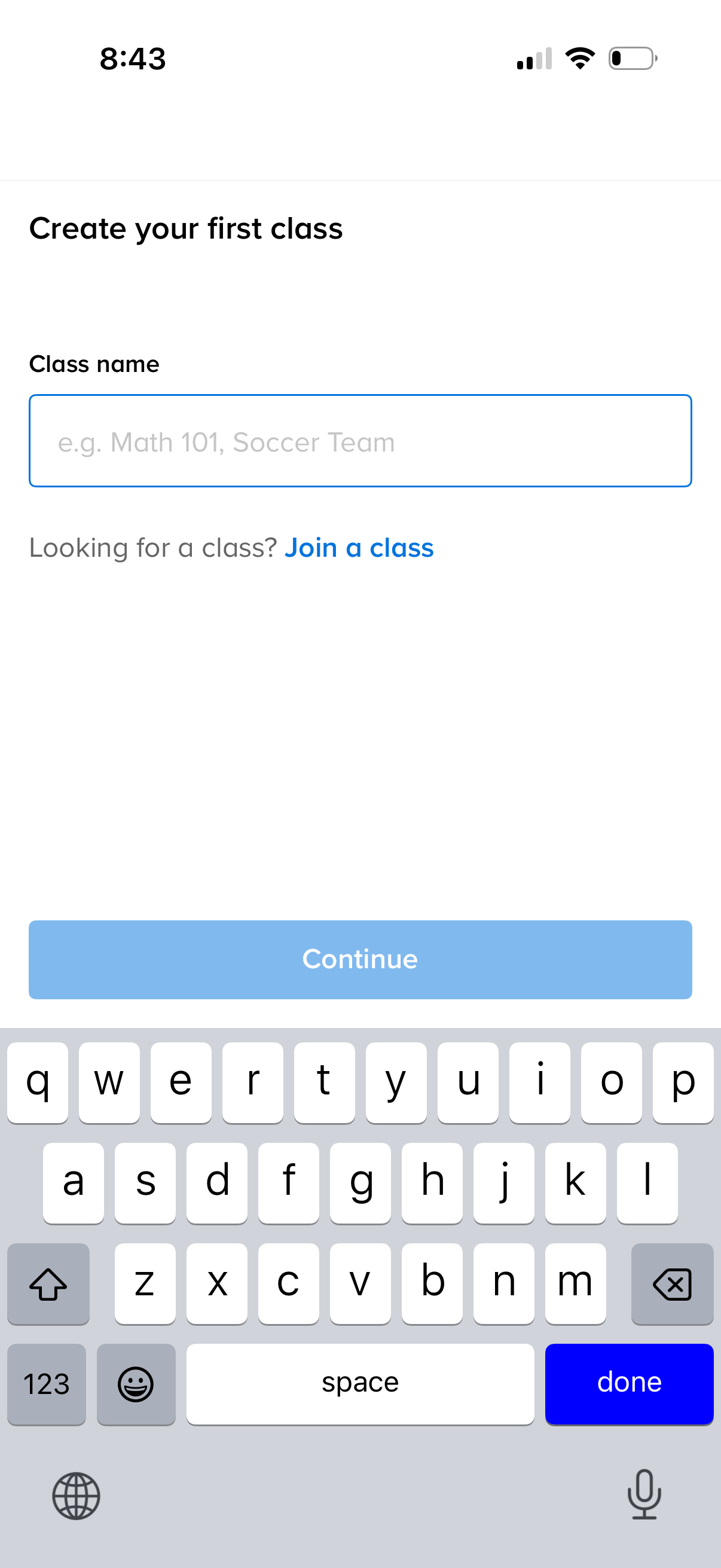
Task: Tap the letter q on the keyboard
Action: point(38,1081)
